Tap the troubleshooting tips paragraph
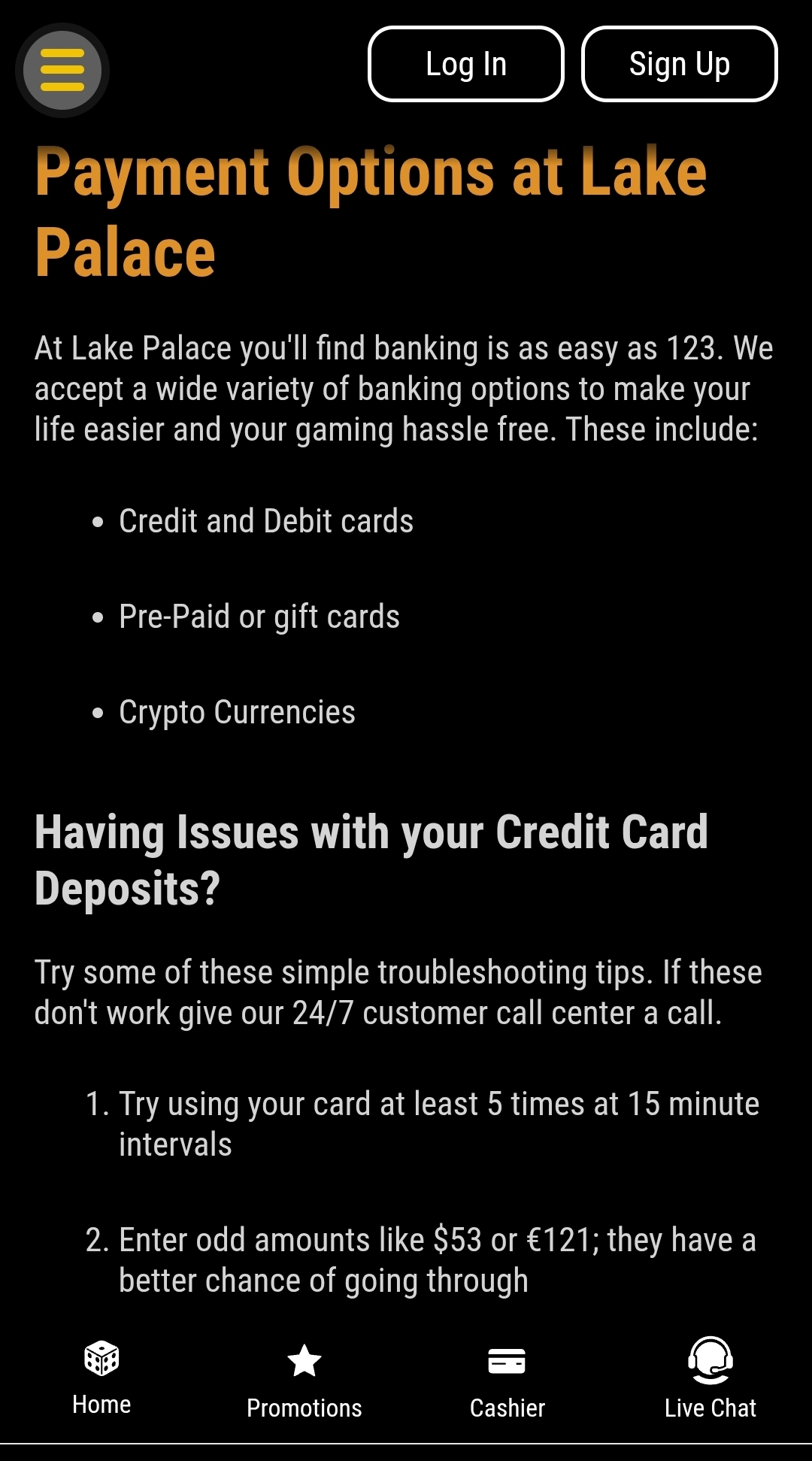The image size is (812, 1461). [398, 992]
